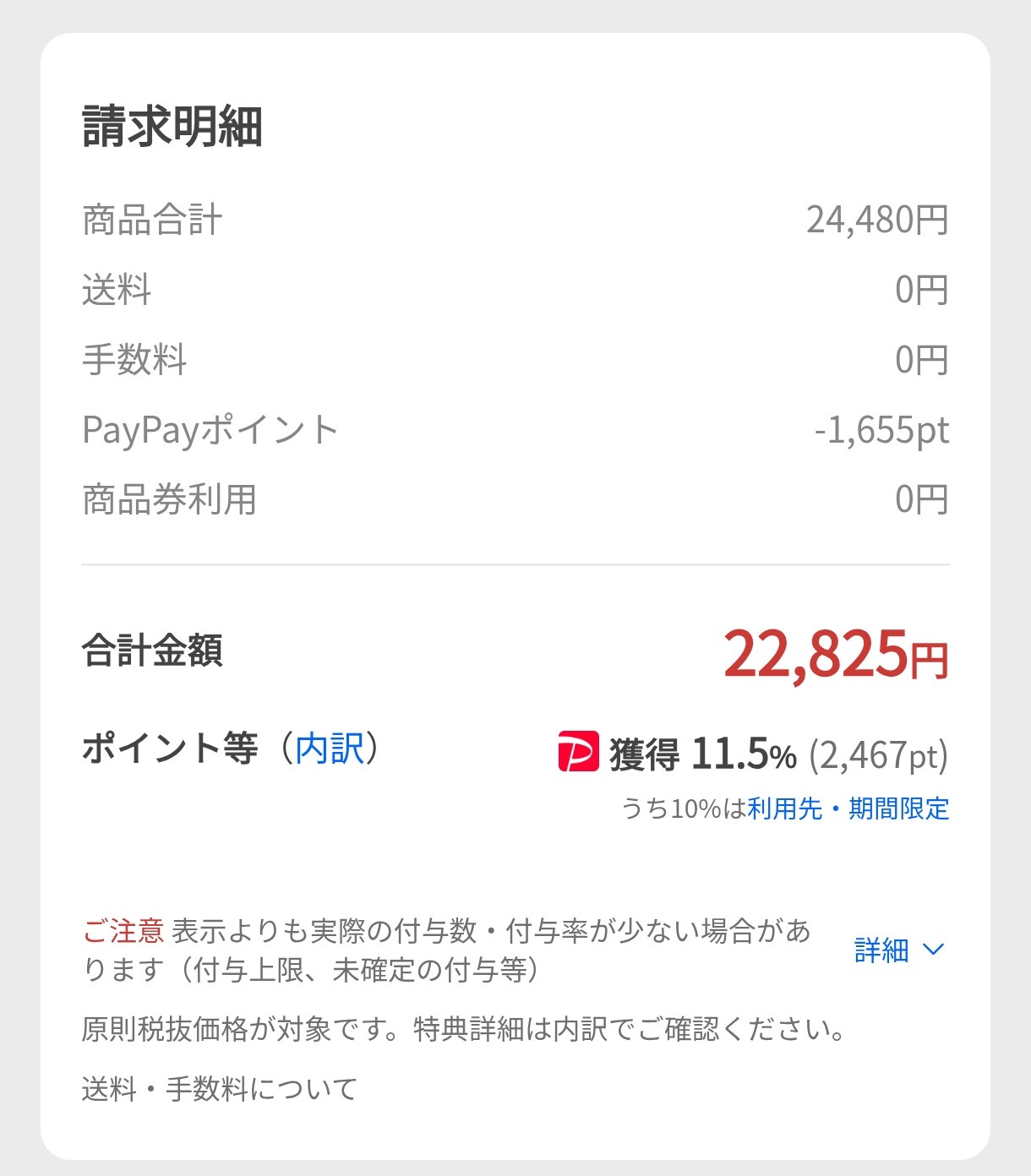The width and height of the screenshot is (1031, 1176).
Task: Open the 内訳 points breakdown link
Action: click(330, 749)
